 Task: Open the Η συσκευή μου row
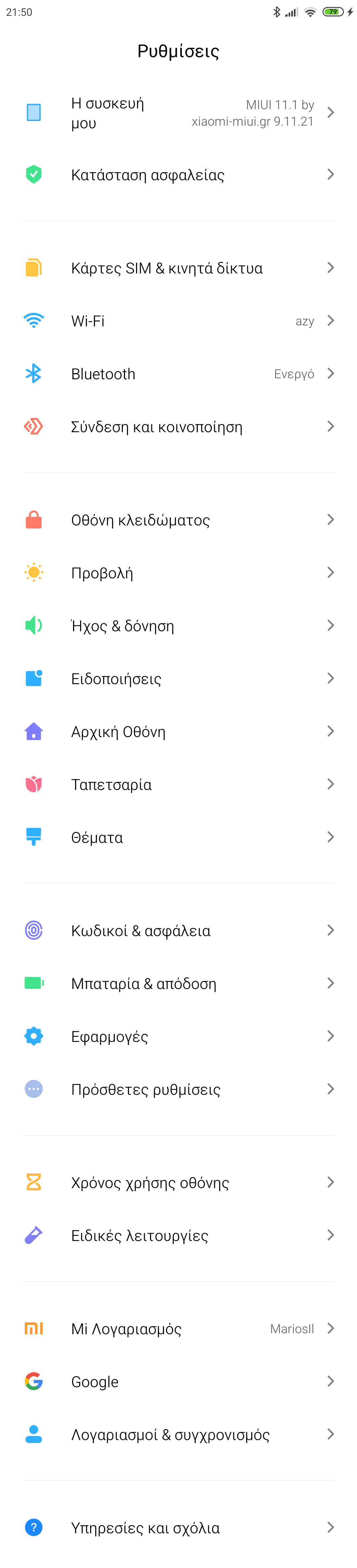[x=178, y=113]
